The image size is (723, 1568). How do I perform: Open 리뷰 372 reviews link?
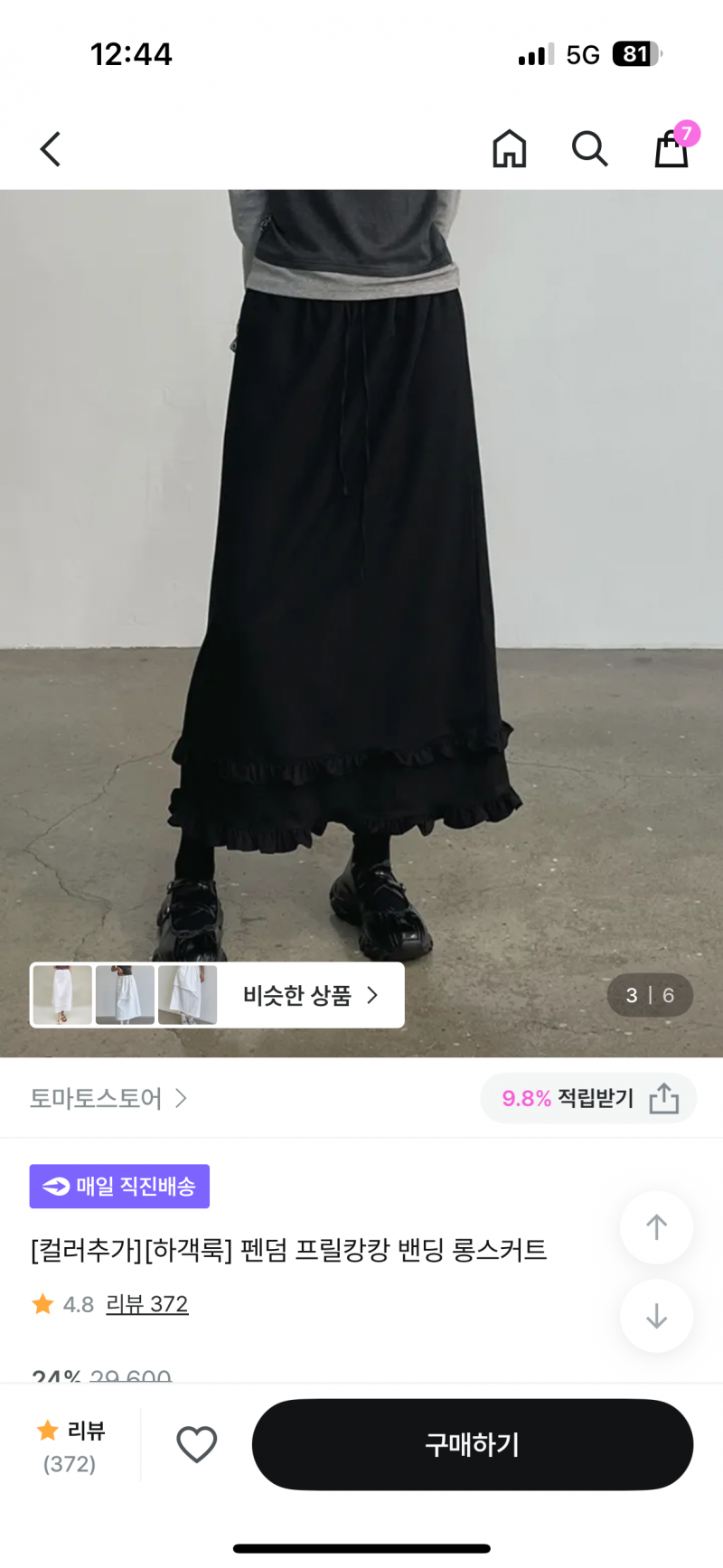point(147,1304)
